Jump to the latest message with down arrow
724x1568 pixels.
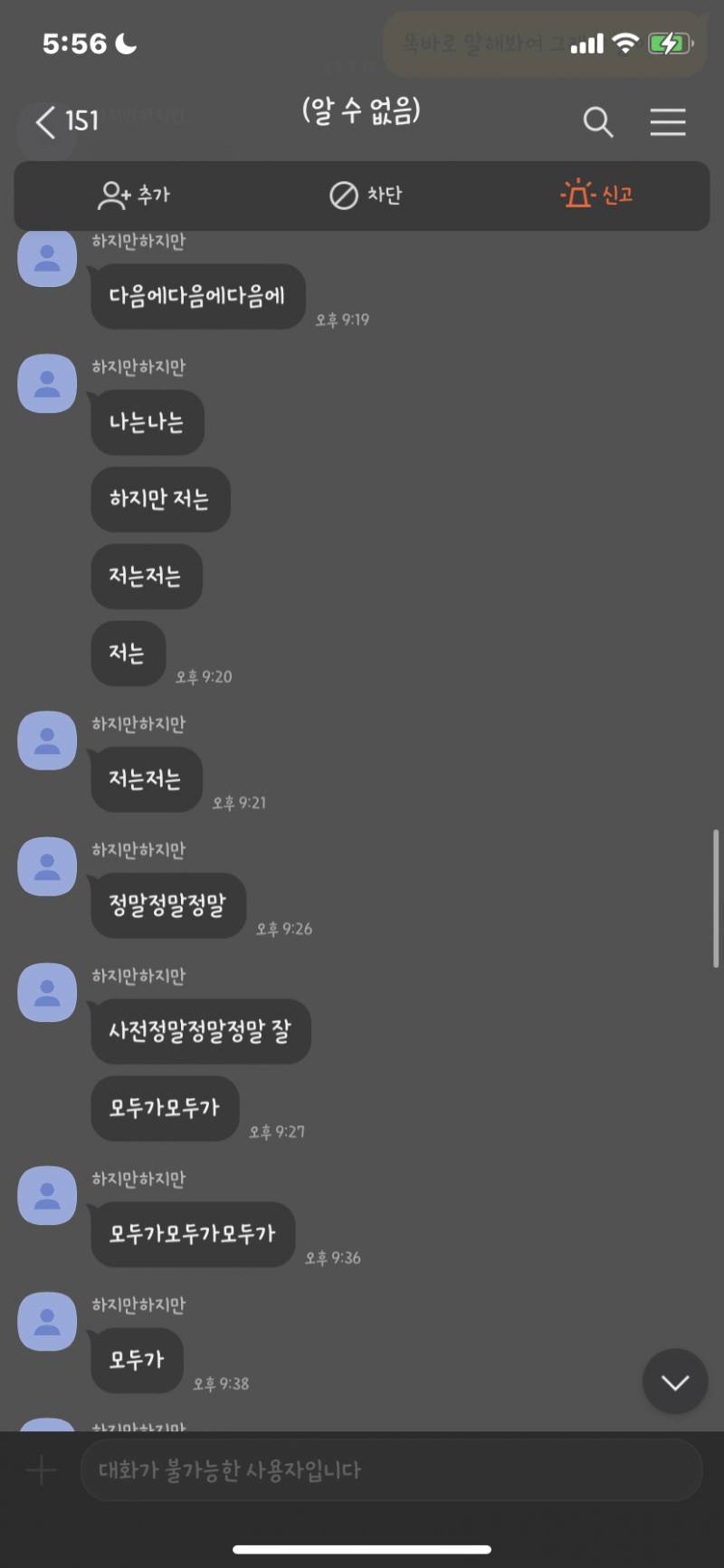coord(675,1382)
